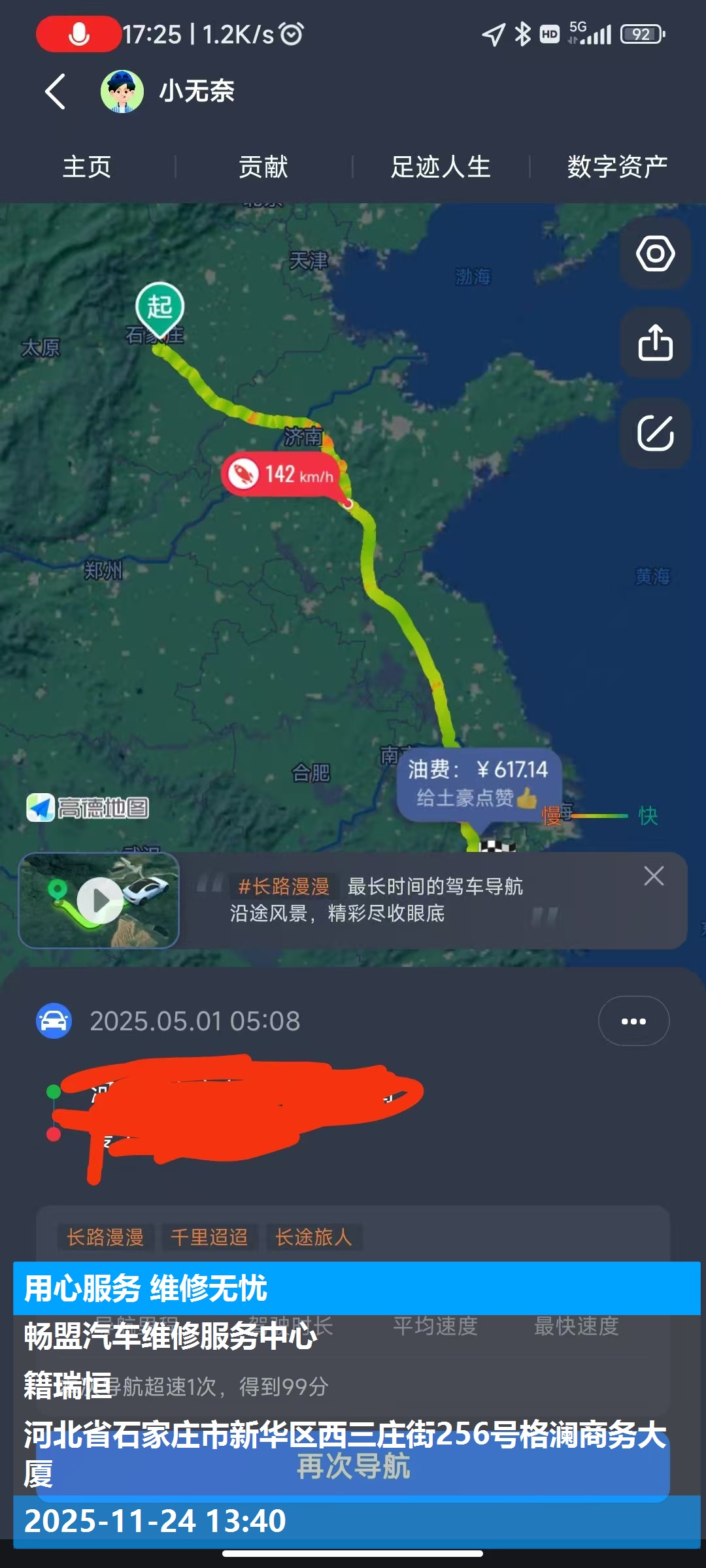Viewport: 706px width, 1568px height.
Task: Switch to the 贡献 tab
Action: coord(263,167)
